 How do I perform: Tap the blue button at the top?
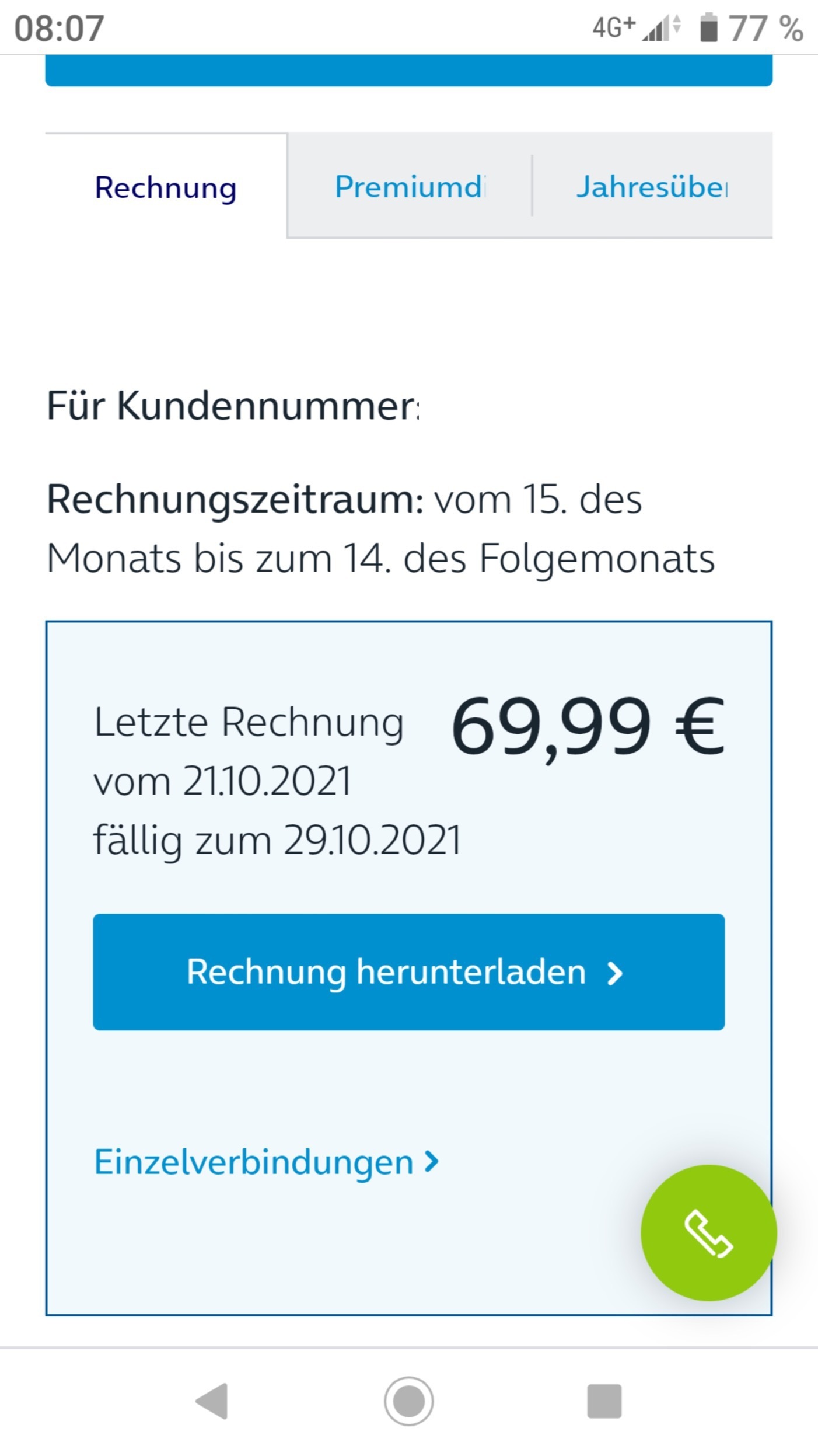coord(409,71)
